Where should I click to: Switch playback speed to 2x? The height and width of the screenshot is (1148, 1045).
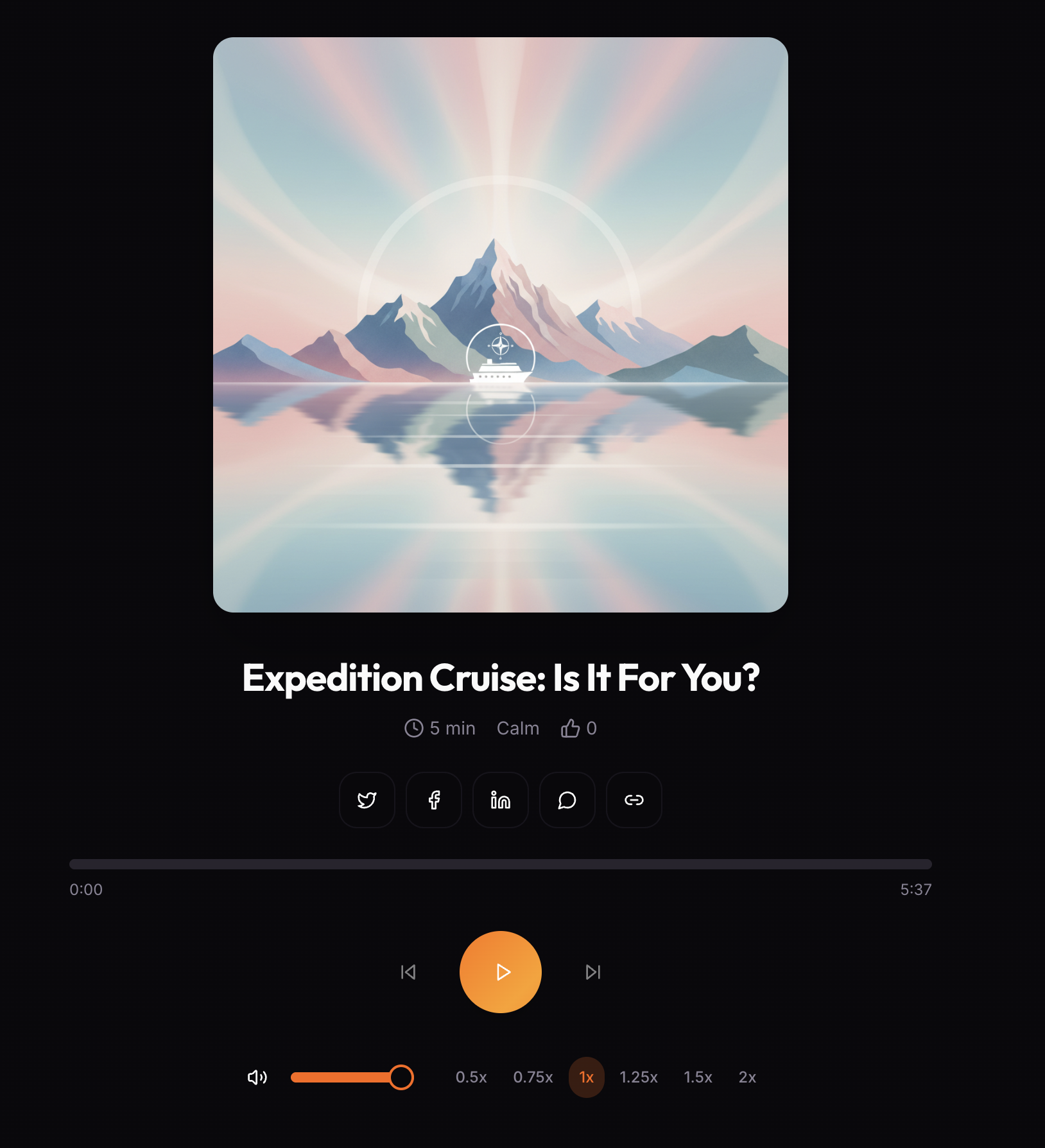click(747, 1077)
